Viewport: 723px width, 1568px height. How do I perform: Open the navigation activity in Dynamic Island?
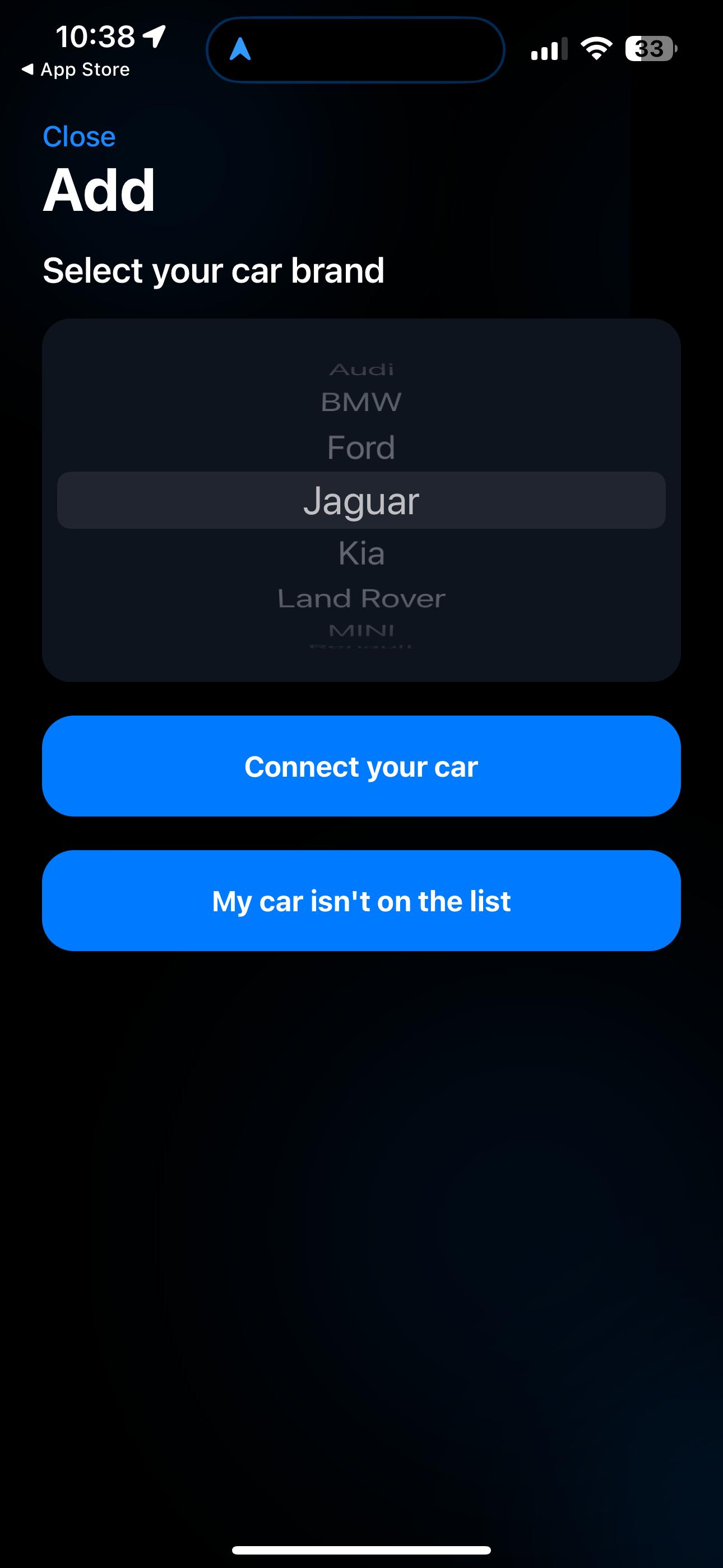point(355,50)
